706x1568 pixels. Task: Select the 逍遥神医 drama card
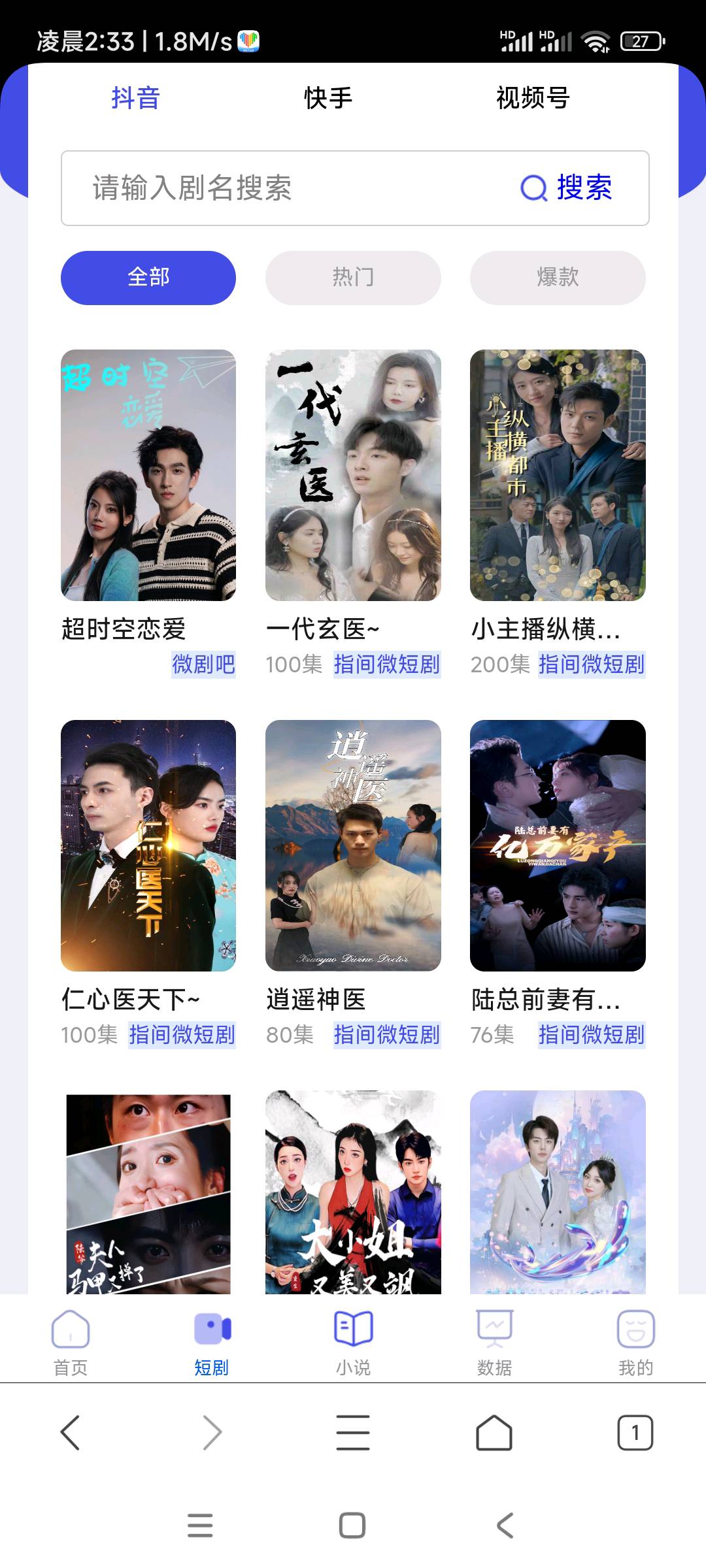[x=353, y=845]
